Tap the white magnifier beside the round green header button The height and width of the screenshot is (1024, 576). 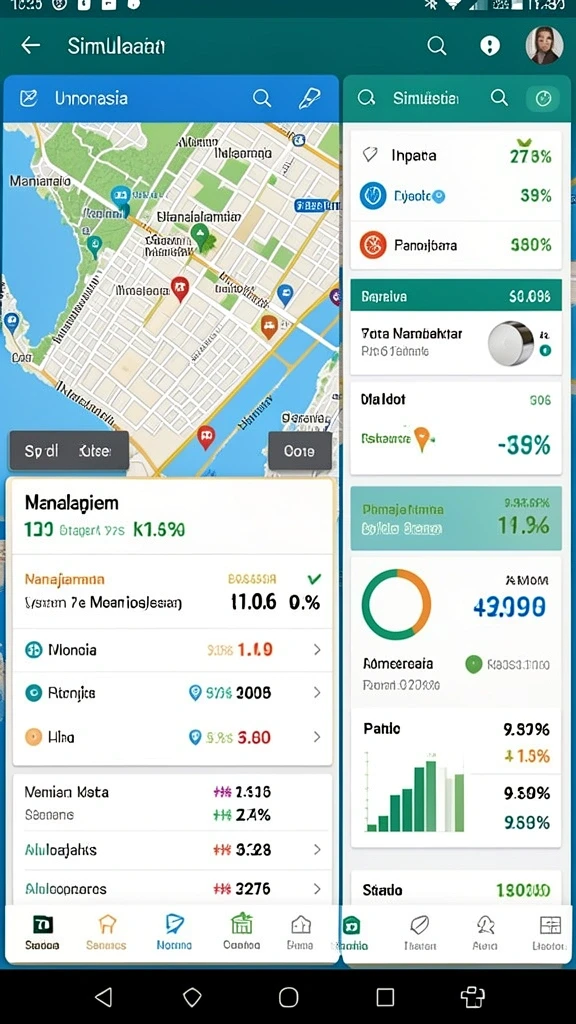[x=499, y=98]
